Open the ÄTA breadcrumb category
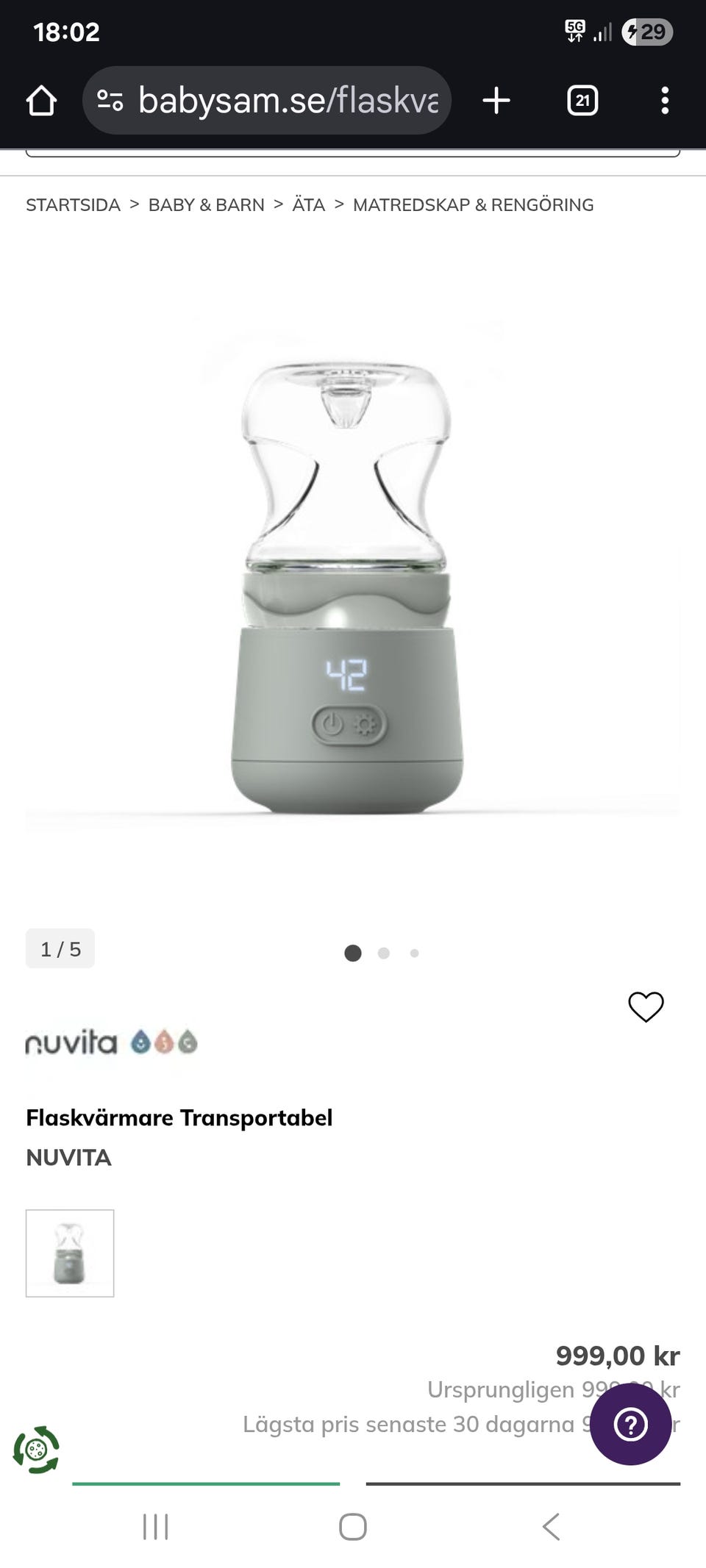This screenshot has height=1568, width=706. 309,204
